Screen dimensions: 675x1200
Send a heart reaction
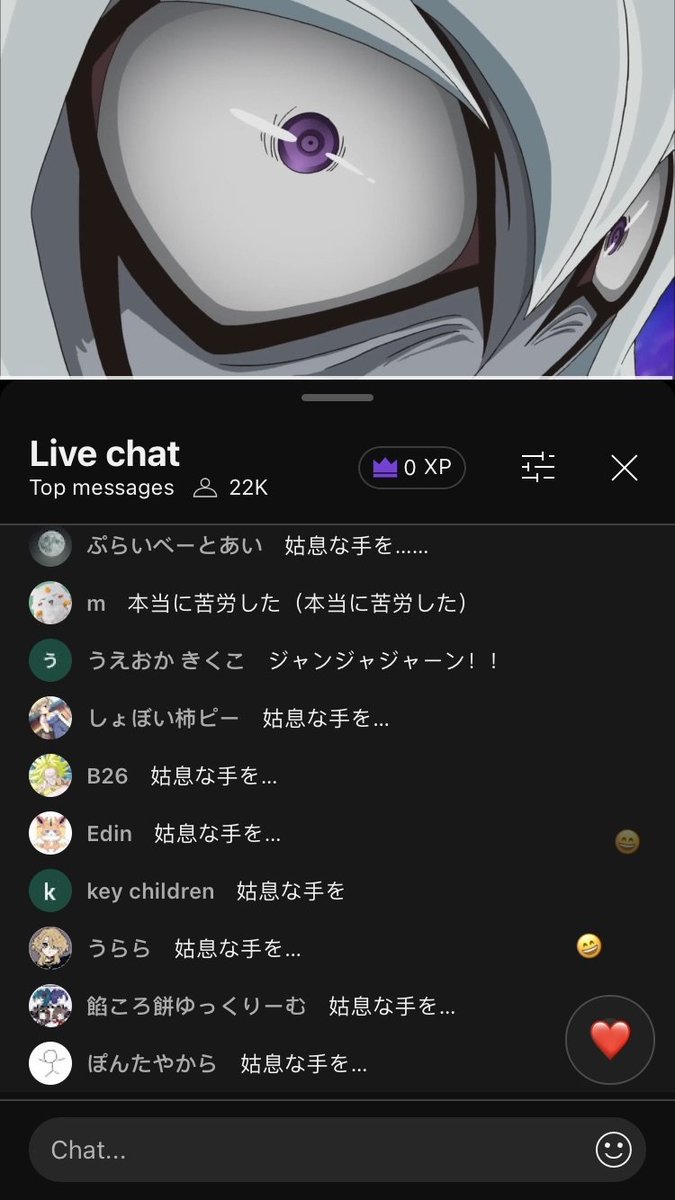pos(609,1040)
